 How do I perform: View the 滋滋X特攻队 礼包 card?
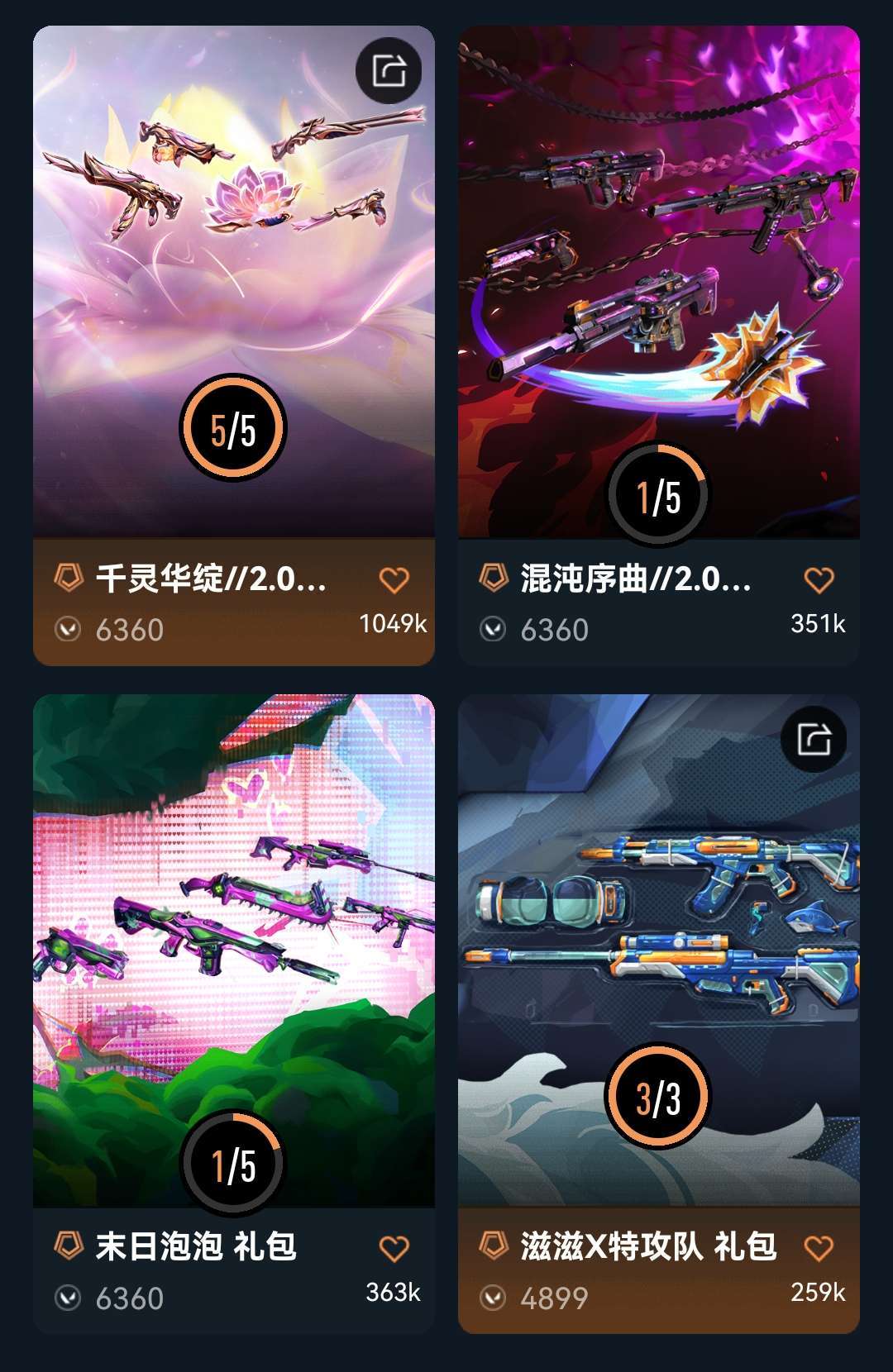coord(659,1013)
